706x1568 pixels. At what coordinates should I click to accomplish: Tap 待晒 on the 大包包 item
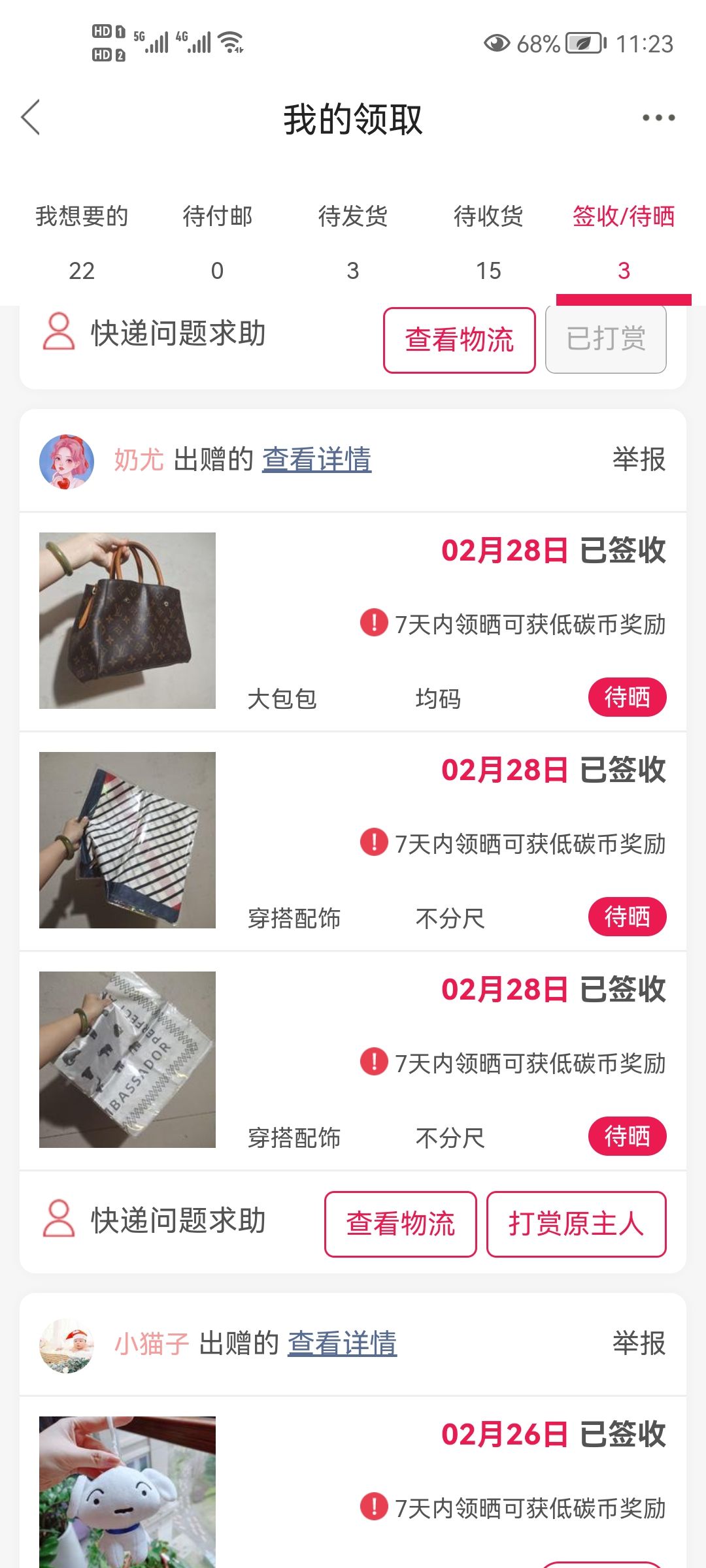[x=628, y=697]
